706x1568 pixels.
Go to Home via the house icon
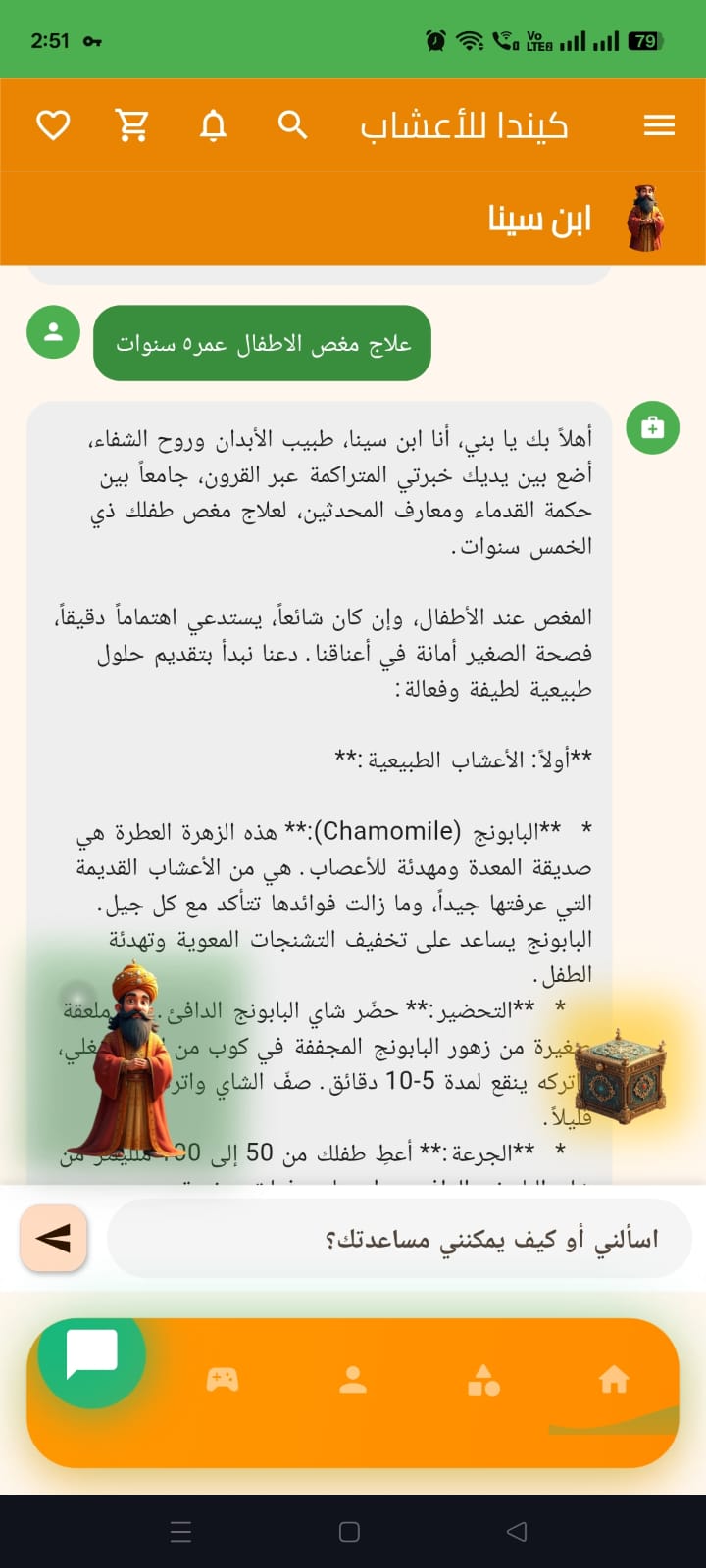point(614,1379)
